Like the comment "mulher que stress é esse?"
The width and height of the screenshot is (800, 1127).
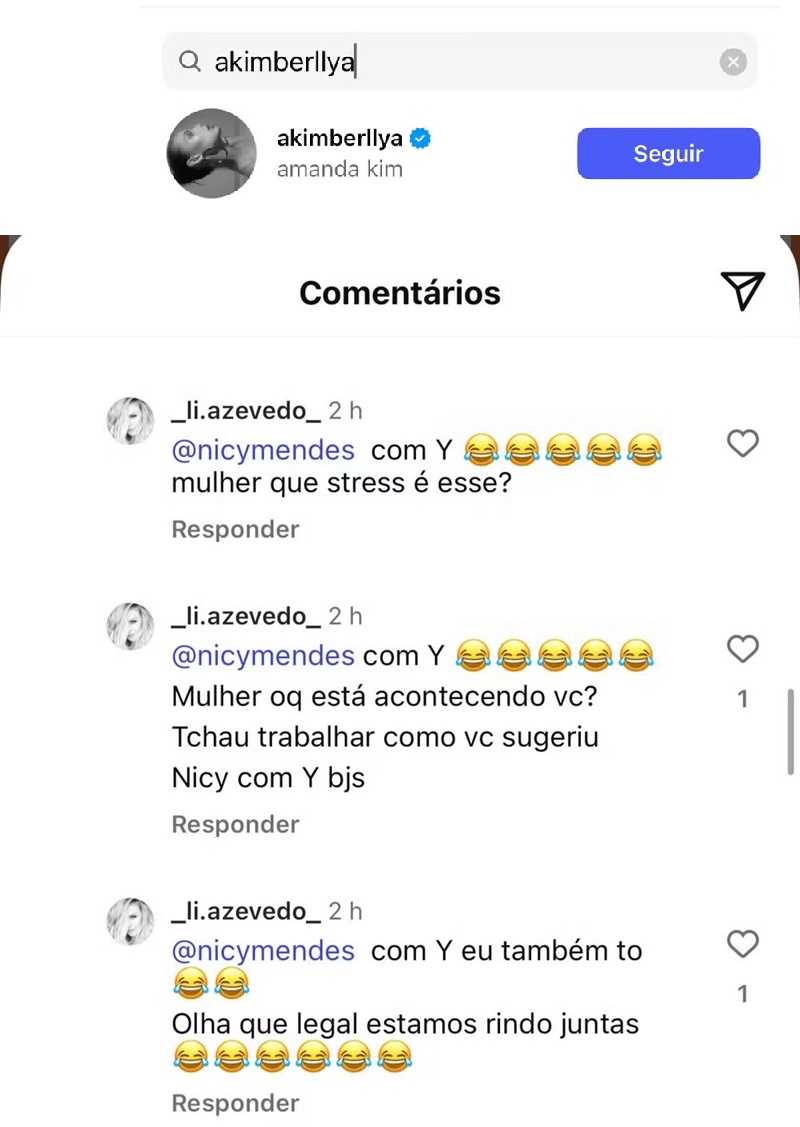(742, 443)
